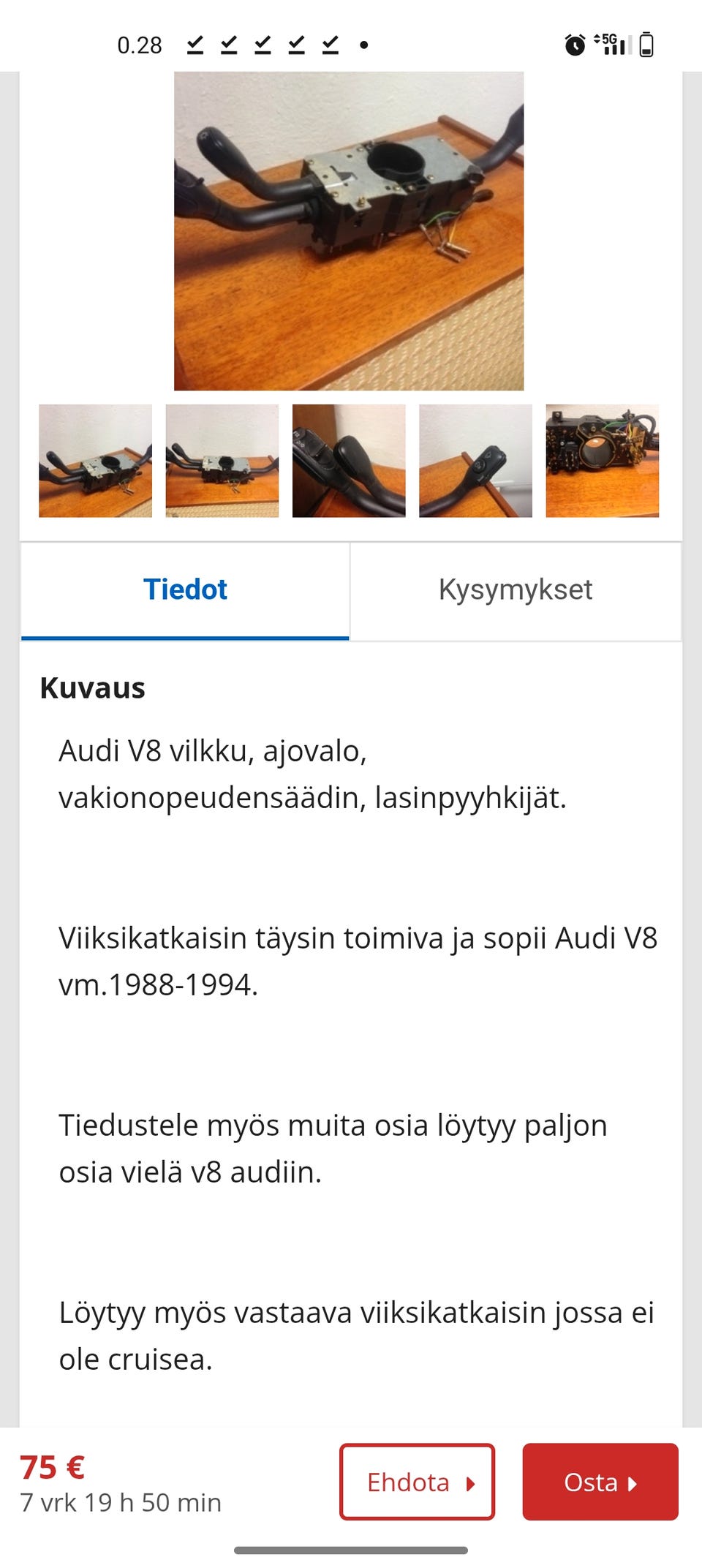Tap the stalk close-up thumbnail
Screen dimensions: 702x1568
[x=348, y=461]
